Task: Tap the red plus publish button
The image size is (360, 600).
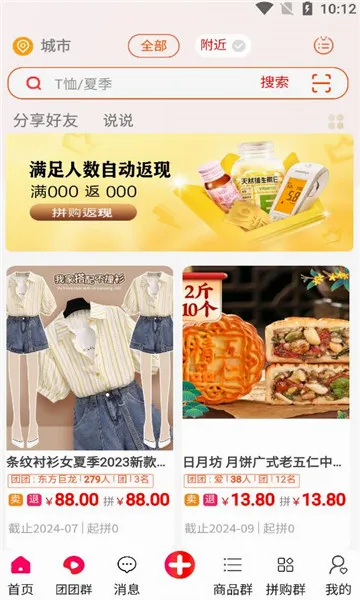Action: (x=179, y=565)
